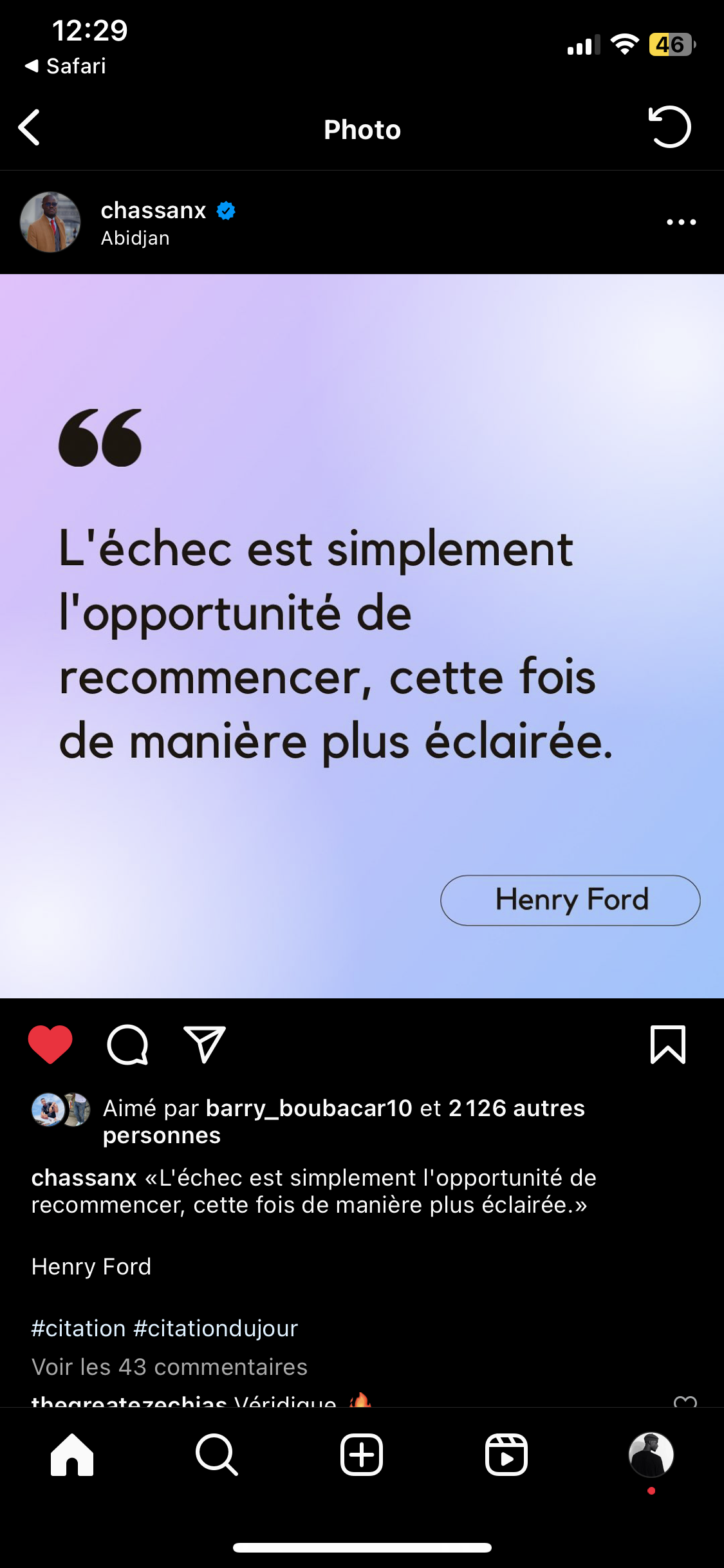Open the three-dot post options menu
This screenshot has width=724, height=1568.
point(682,222)
